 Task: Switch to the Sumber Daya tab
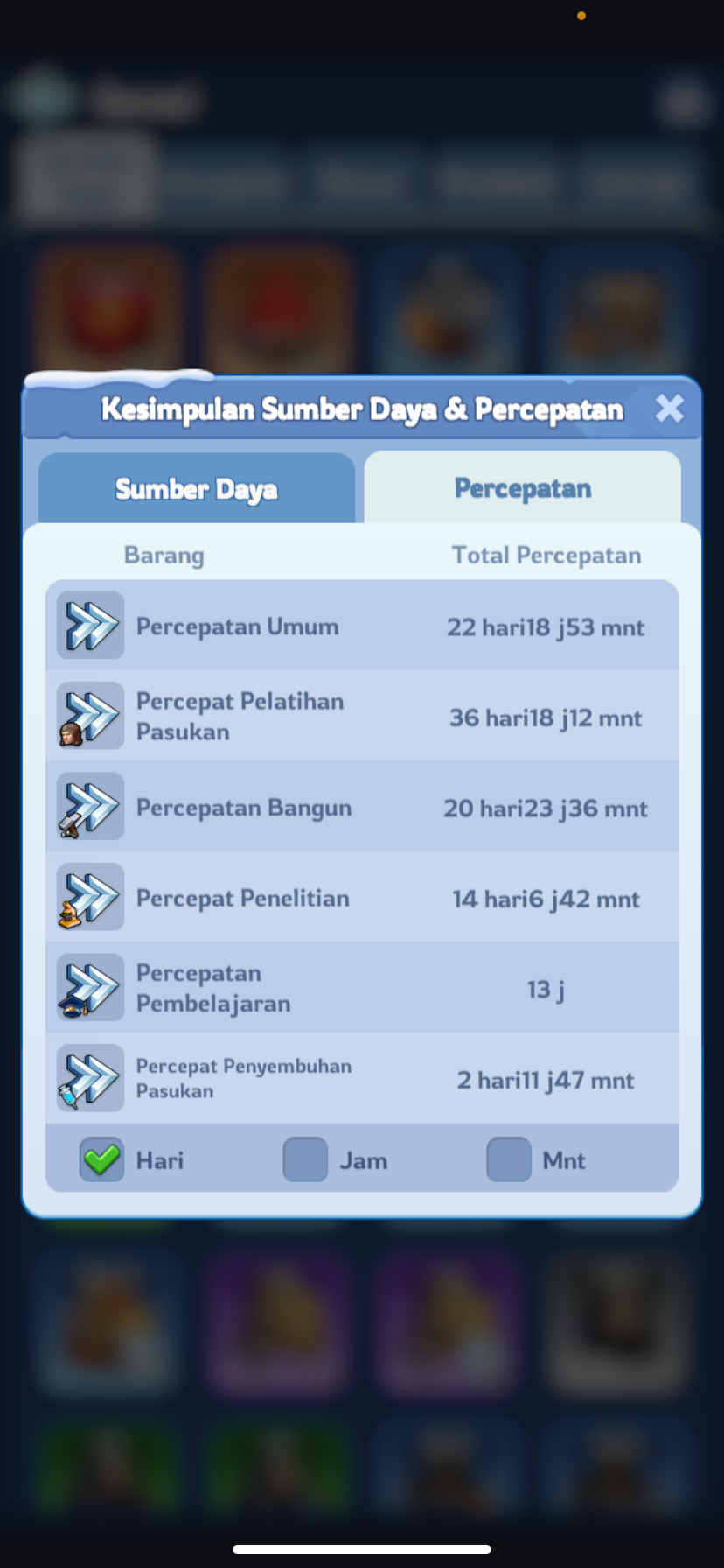[197, 488]
